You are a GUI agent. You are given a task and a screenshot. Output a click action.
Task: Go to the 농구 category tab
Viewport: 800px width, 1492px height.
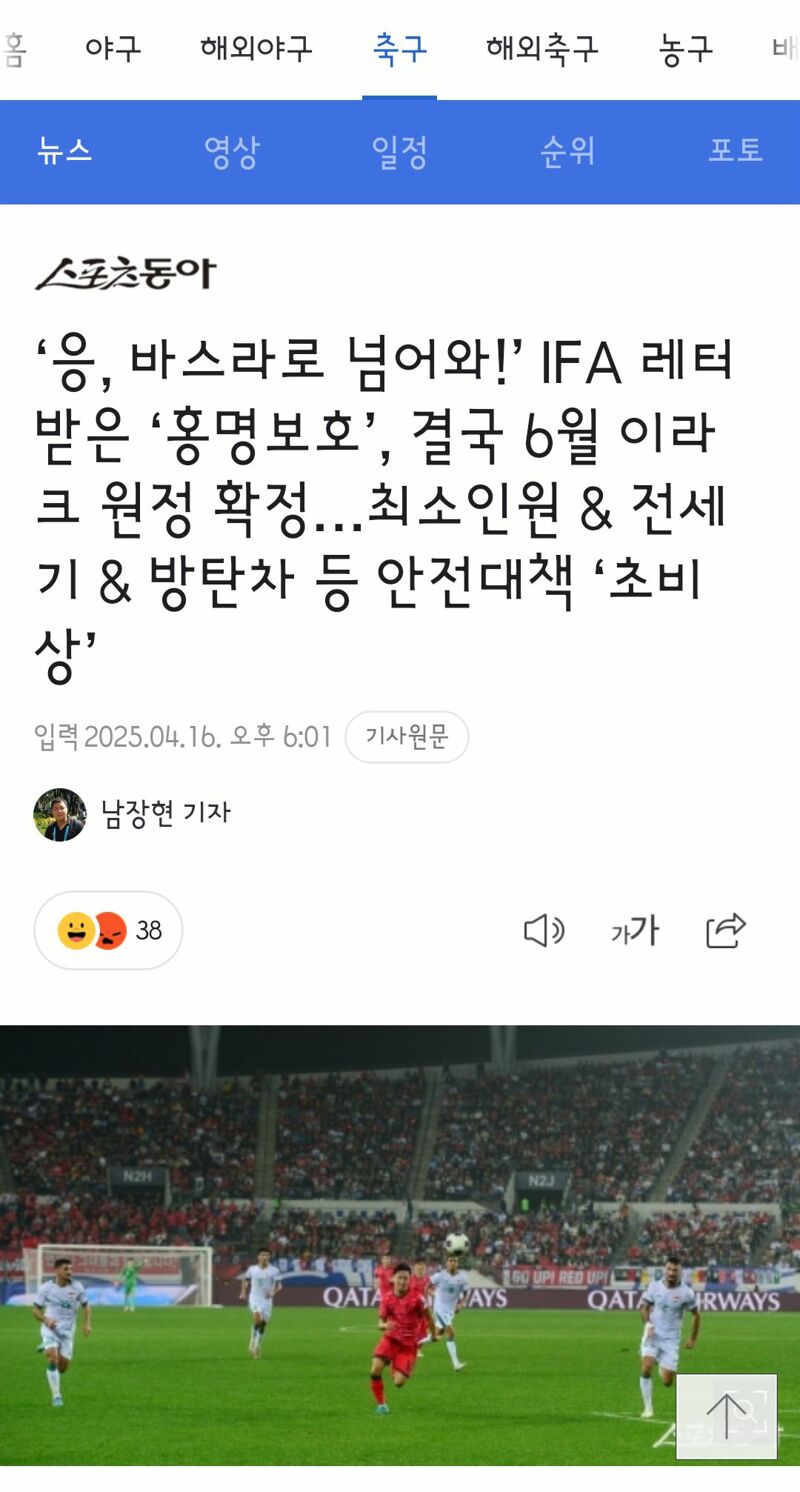point(686,48)
